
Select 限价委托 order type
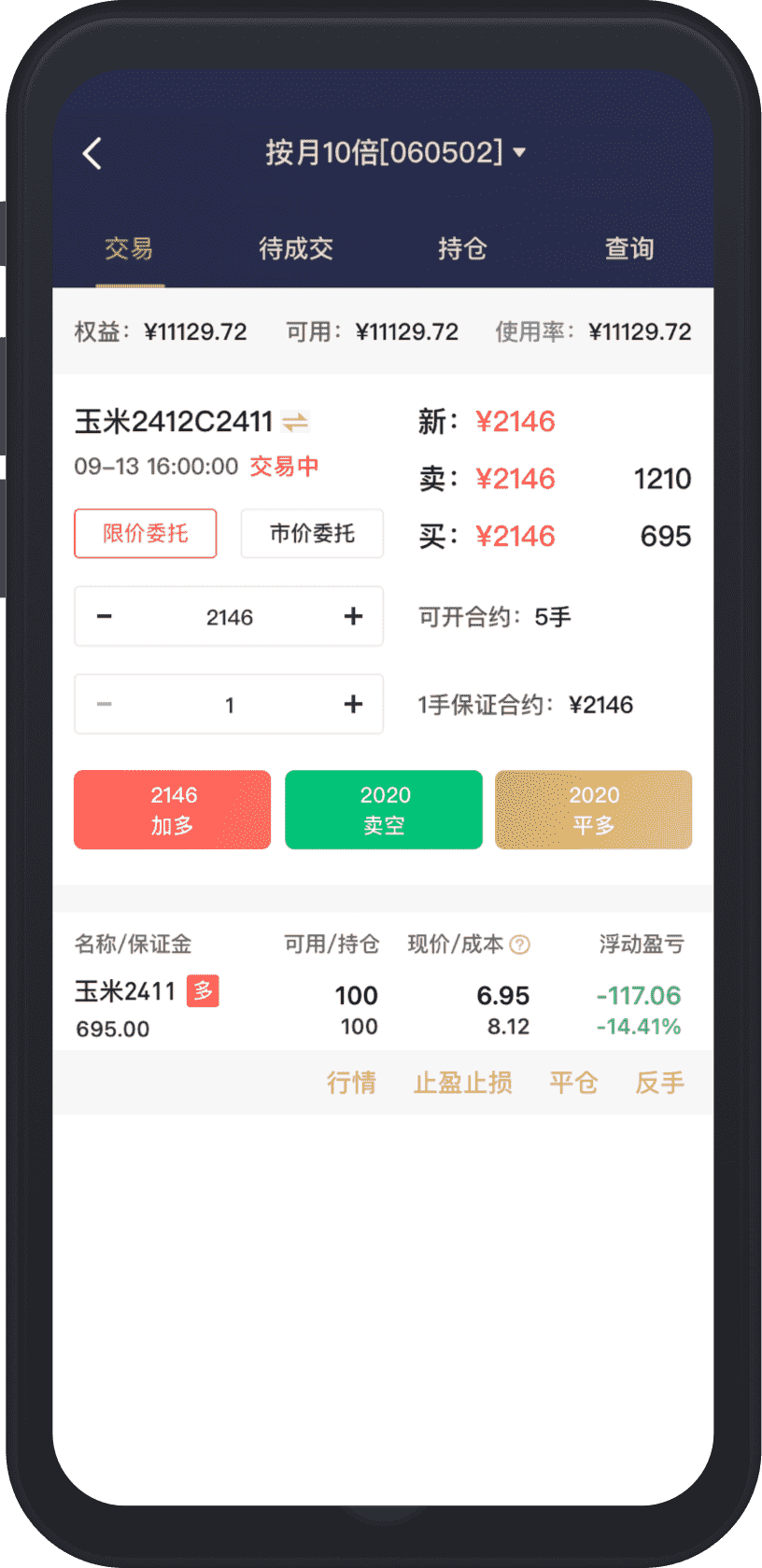146,534
